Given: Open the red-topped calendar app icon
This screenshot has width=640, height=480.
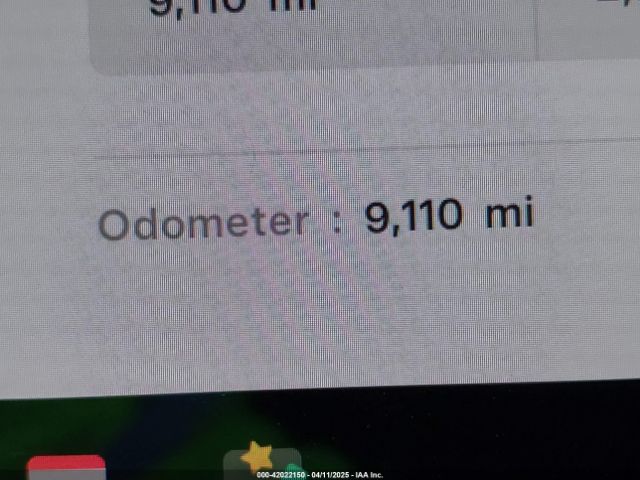Looking at the screenshot, I should pyautogui.click(x=66, y=467).
